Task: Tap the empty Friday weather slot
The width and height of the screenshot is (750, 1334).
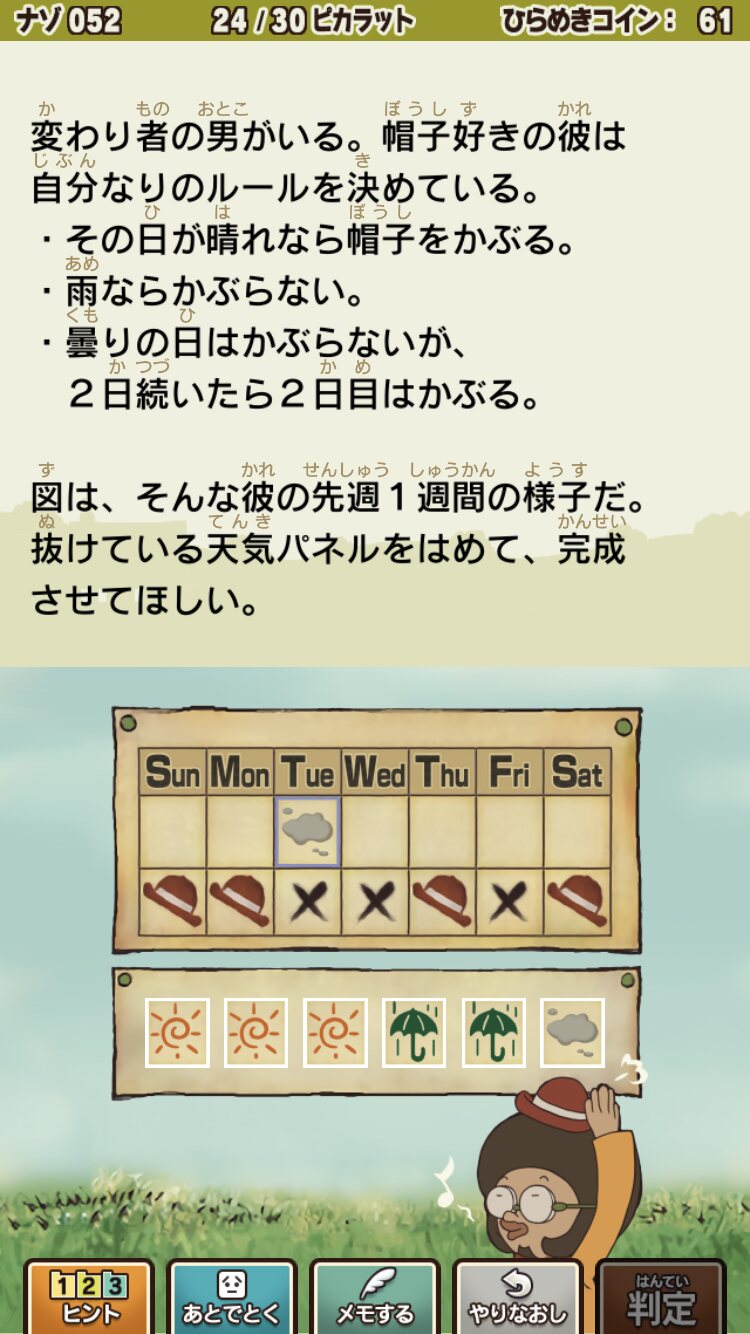Action: point(510,832)
